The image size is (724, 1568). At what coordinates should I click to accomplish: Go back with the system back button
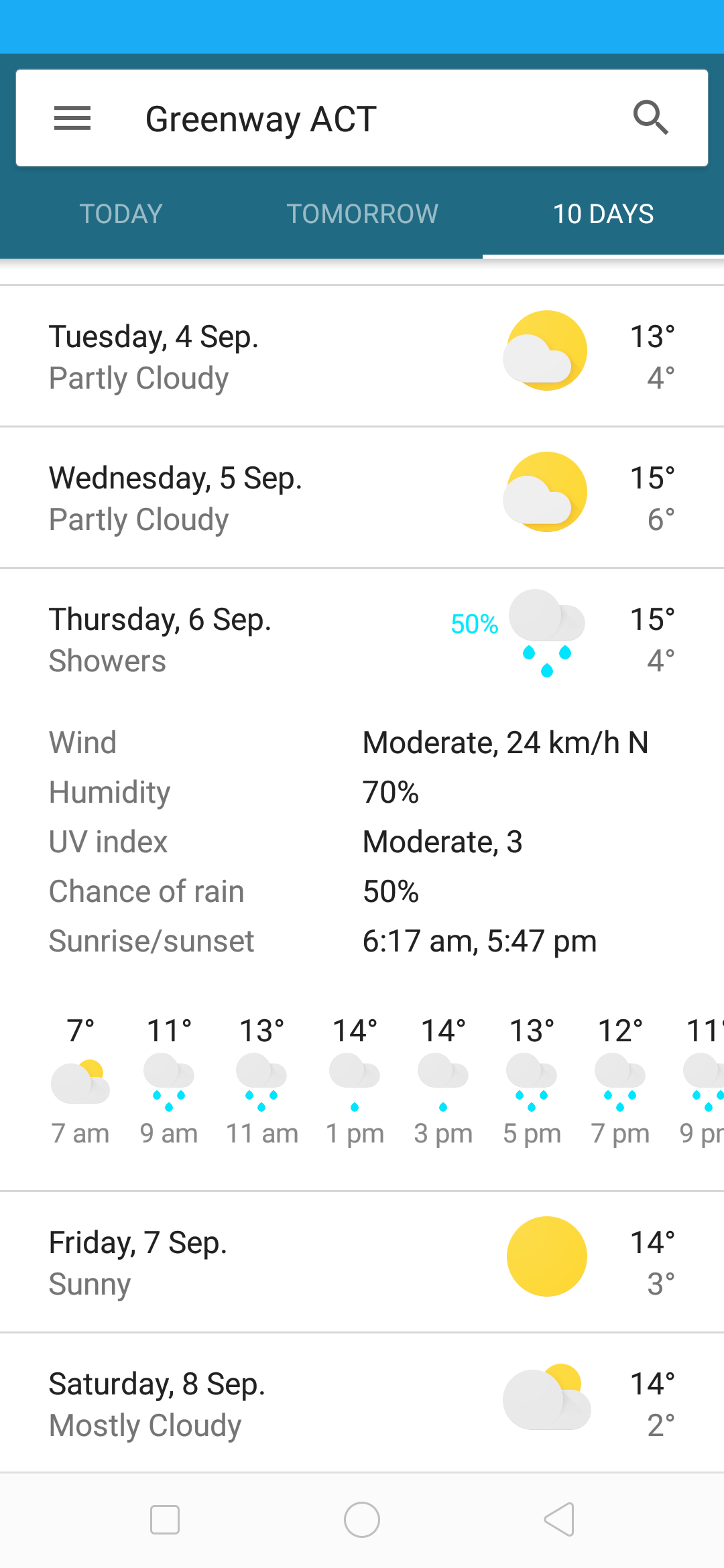pyautogui.click(x=559, y=1519)
